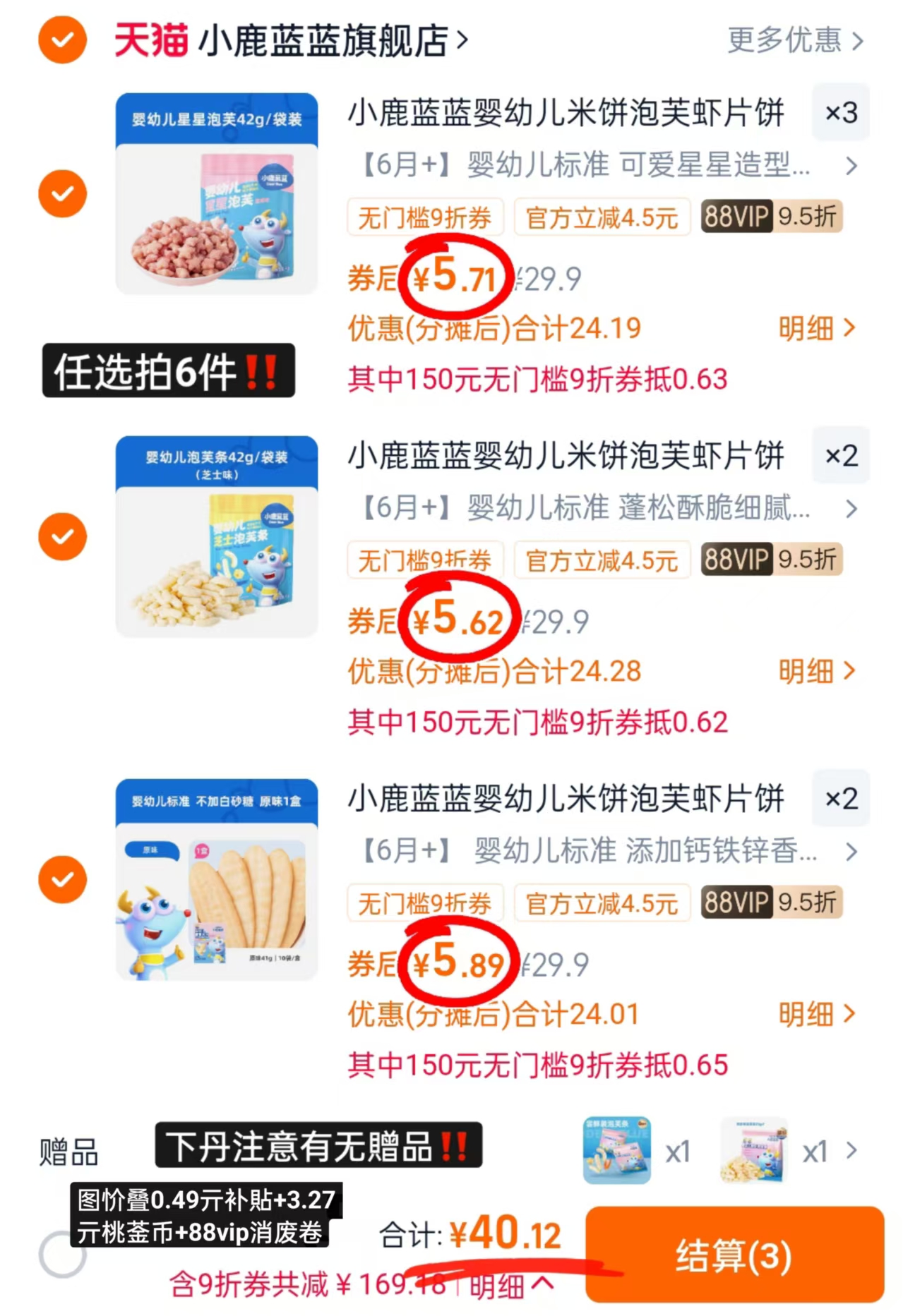903x1316 pixels.
Task: Click the second gift item thumbnail x1
Action: [751, 1150]
